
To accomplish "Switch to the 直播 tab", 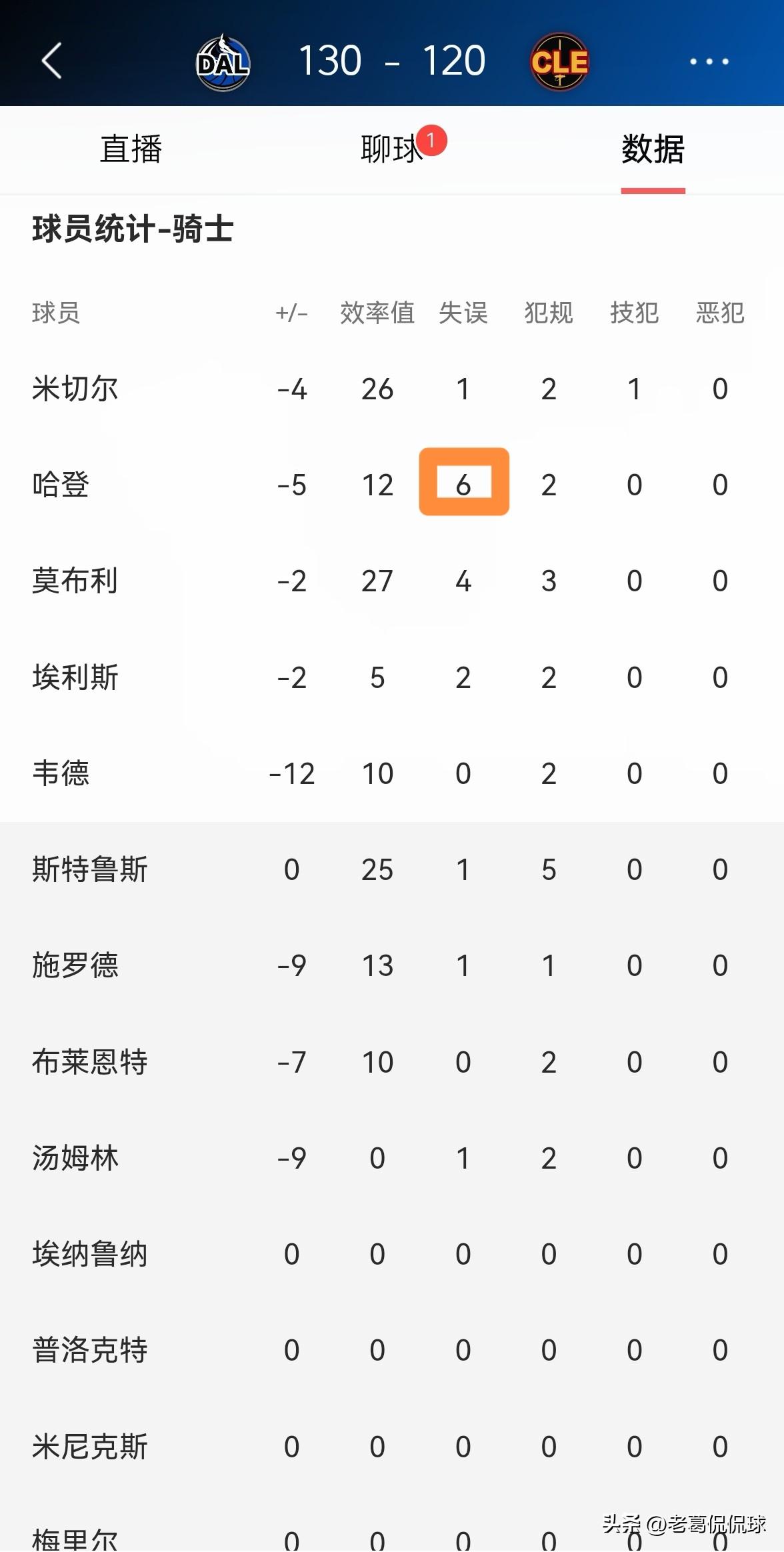I will tap(131, 149).
